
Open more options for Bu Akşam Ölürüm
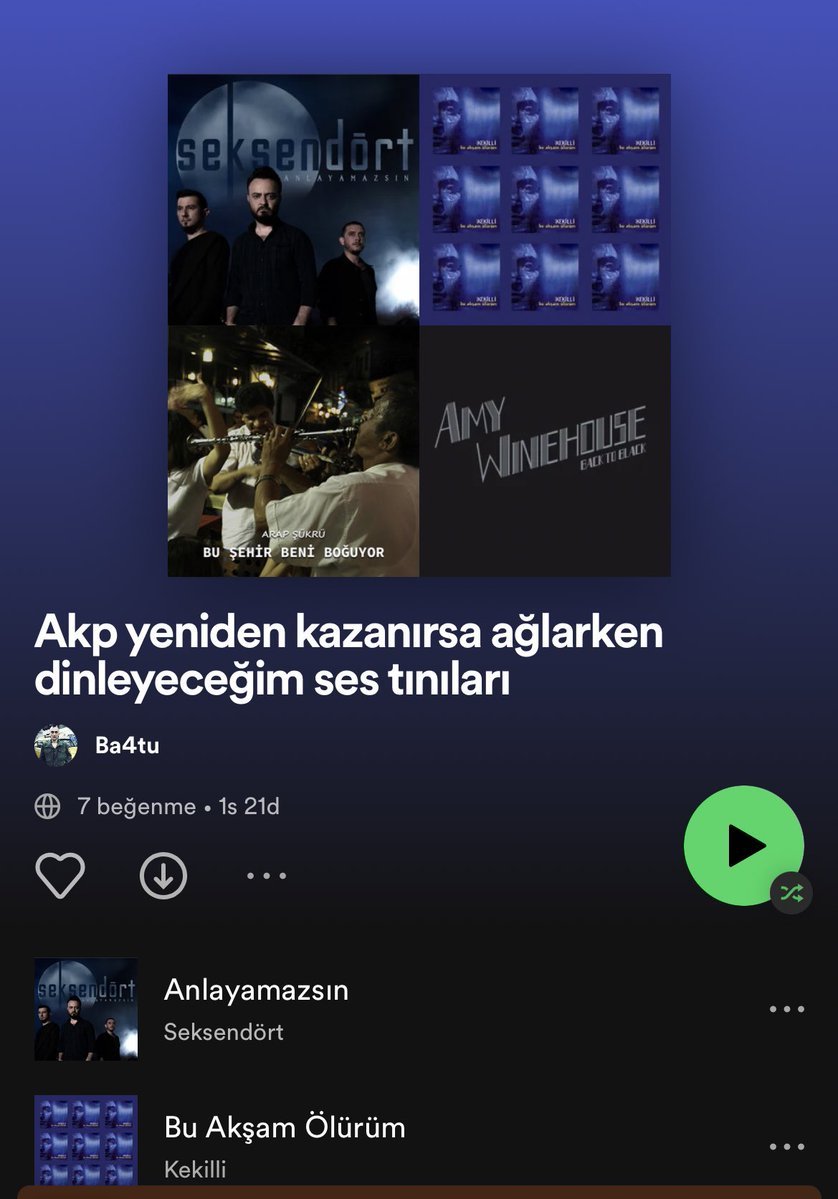[x=786, y=1146]
